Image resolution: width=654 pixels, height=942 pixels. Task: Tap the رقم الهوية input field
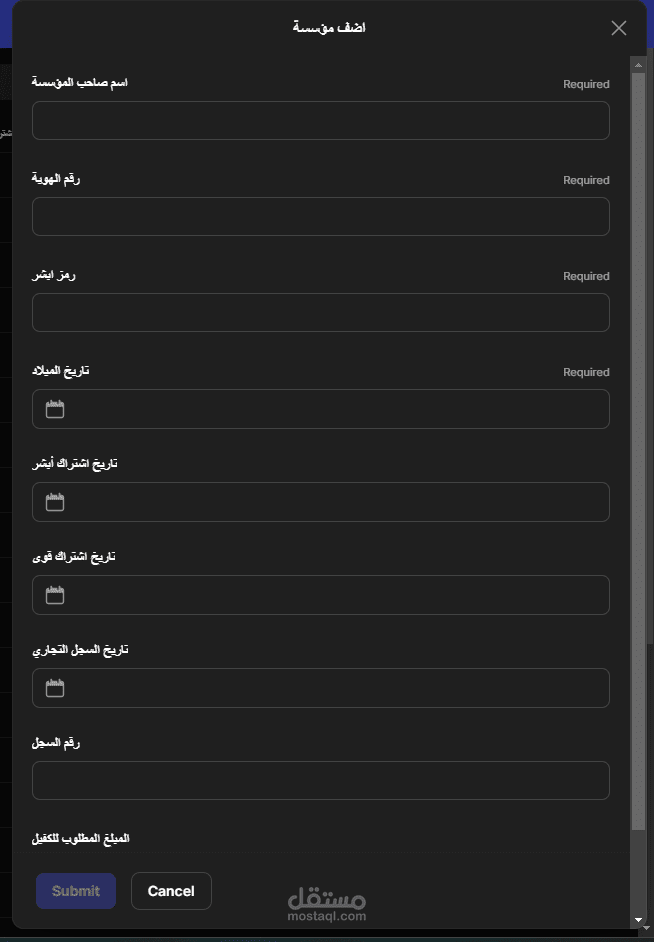(320, 216)
